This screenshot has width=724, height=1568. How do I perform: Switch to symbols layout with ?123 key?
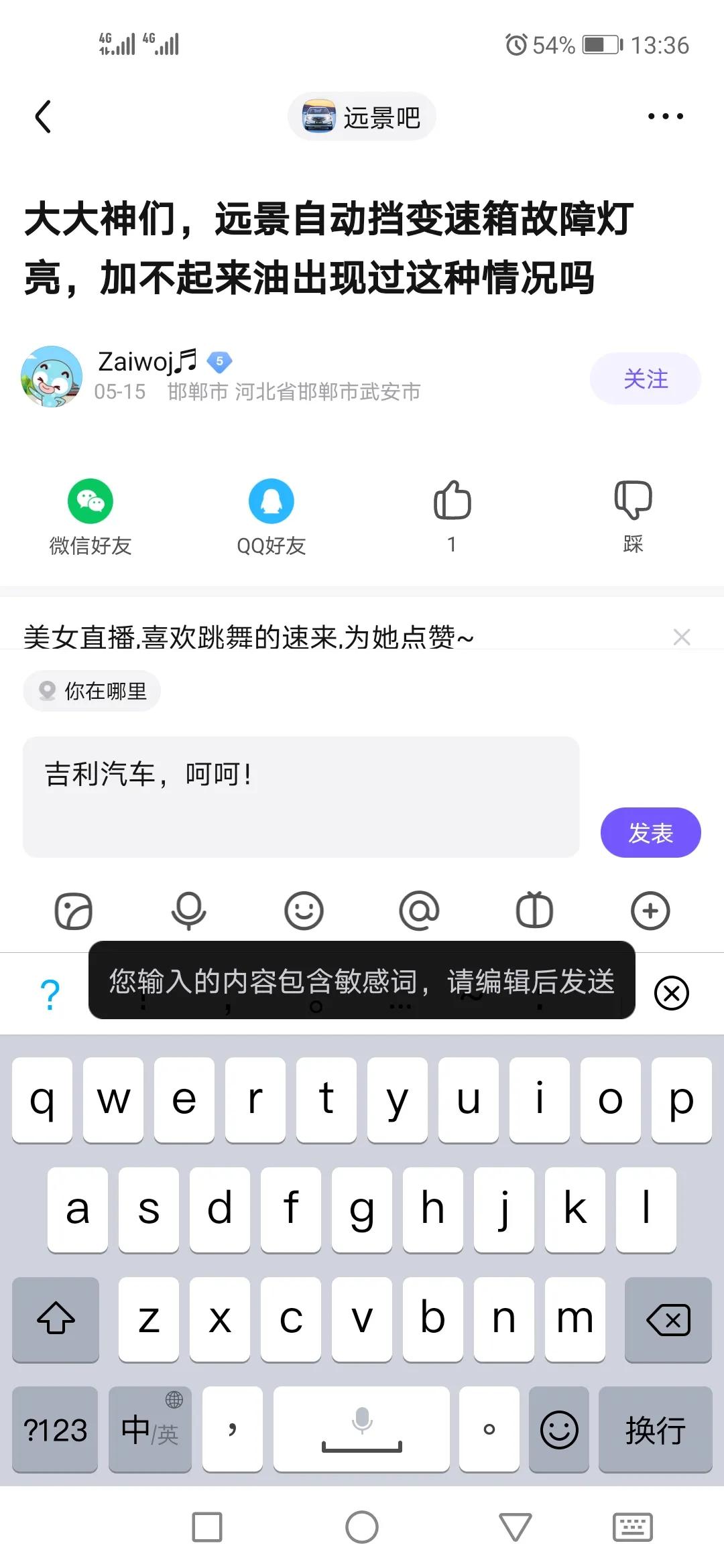tap(55, 1429)
